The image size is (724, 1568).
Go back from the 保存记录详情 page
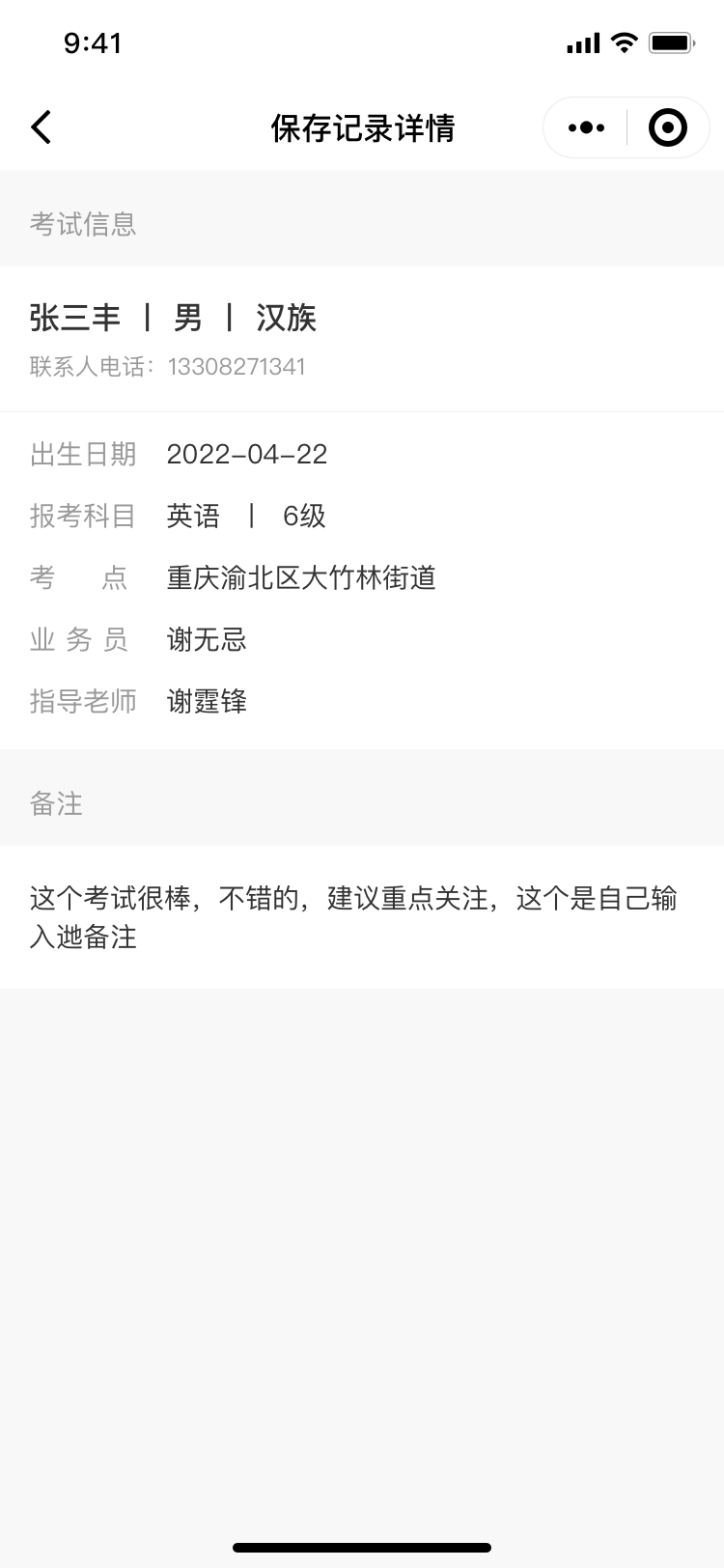point(42,127)
